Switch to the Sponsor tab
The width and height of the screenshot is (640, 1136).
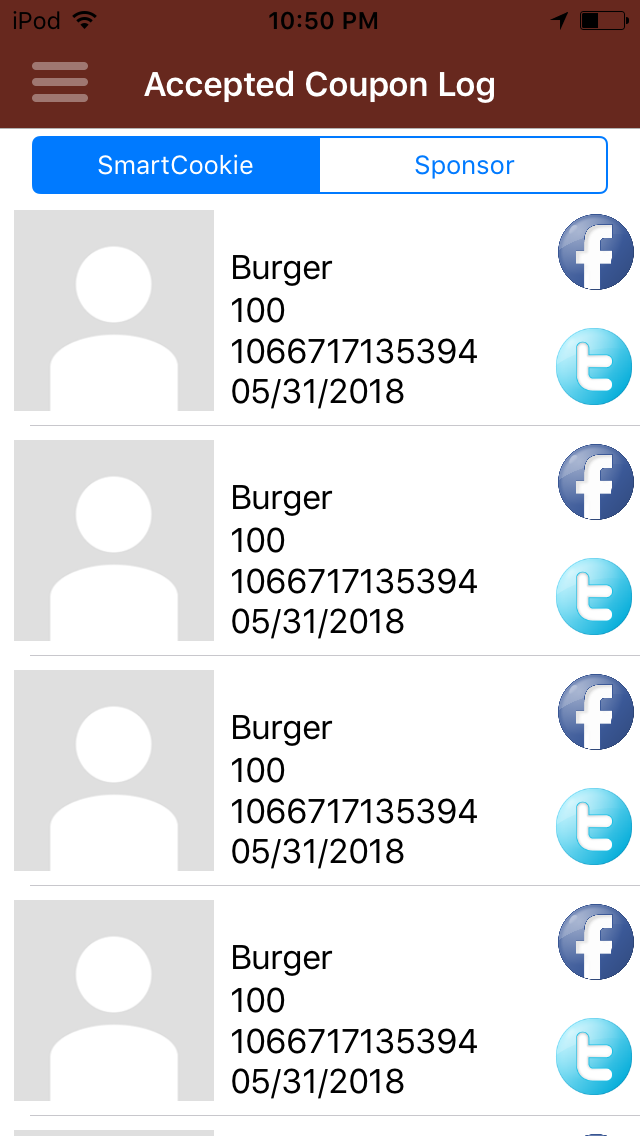tap(464, 165)
